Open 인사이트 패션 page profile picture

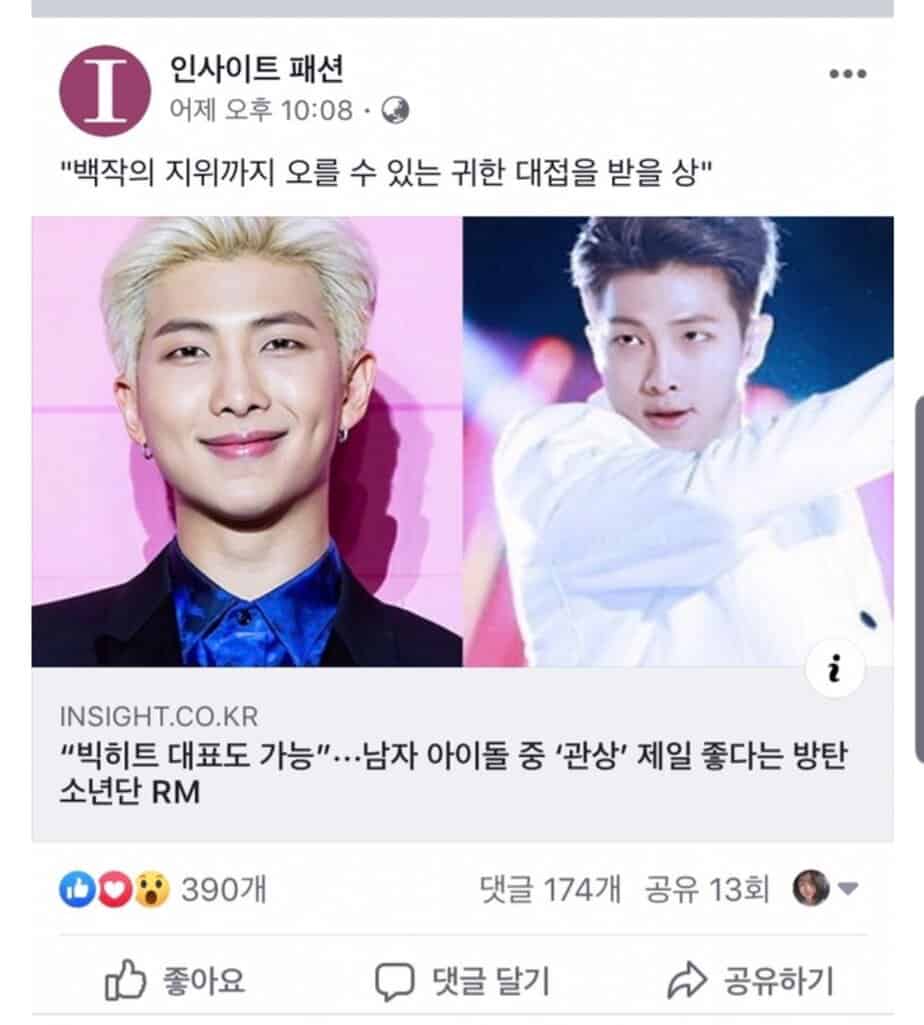tap(105, 90)
